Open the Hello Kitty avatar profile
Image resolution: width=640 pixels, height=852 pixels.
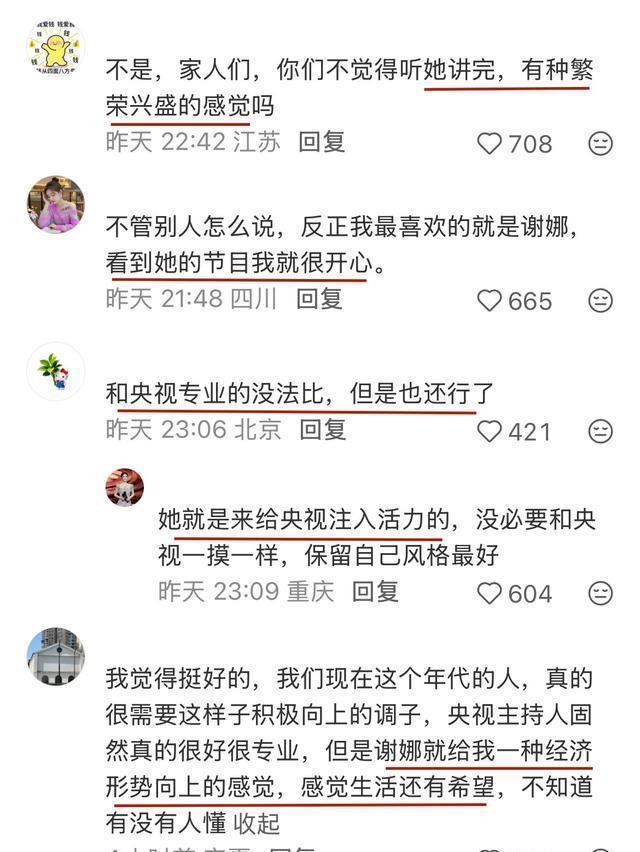pos(55,371)
